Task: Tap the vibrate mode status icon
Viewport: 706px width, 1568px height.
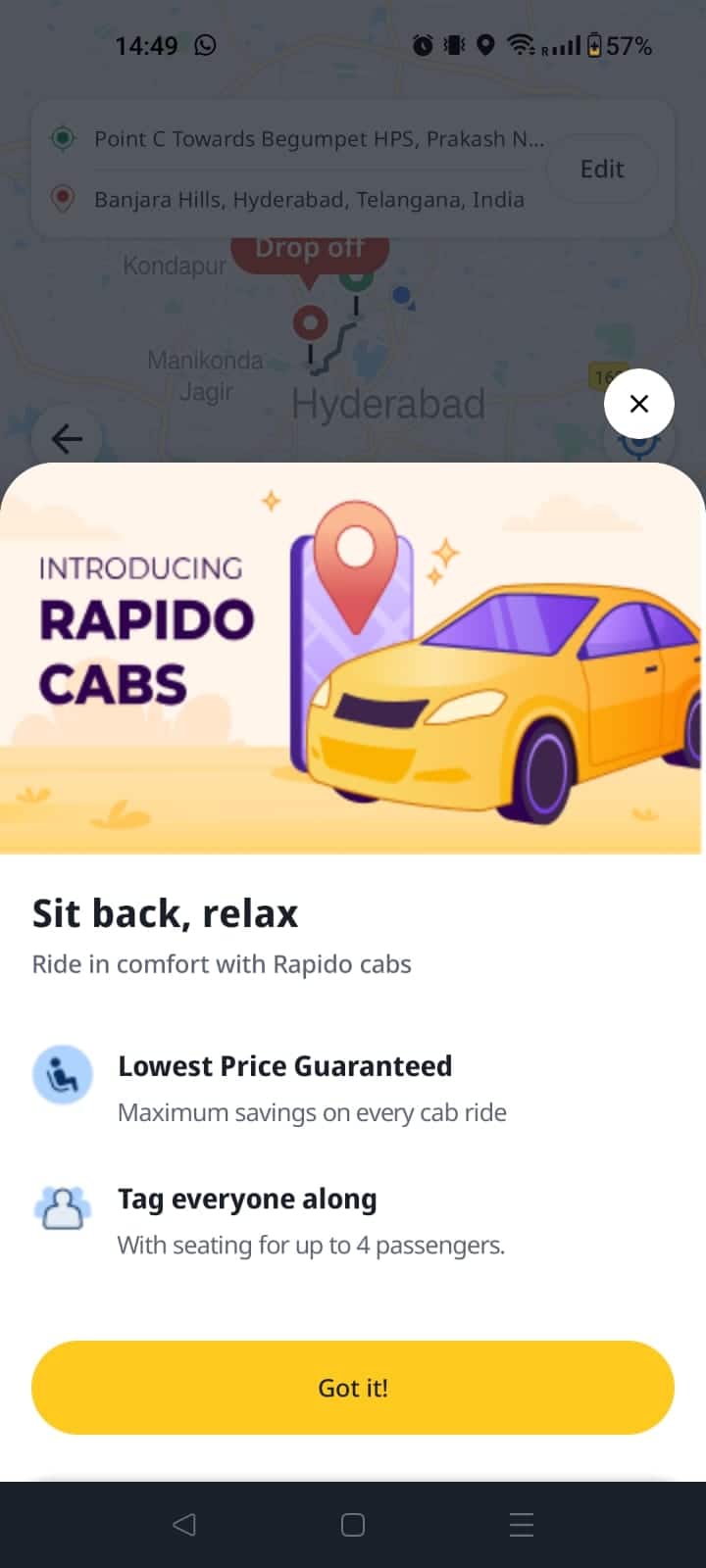Action: (452, 44)
